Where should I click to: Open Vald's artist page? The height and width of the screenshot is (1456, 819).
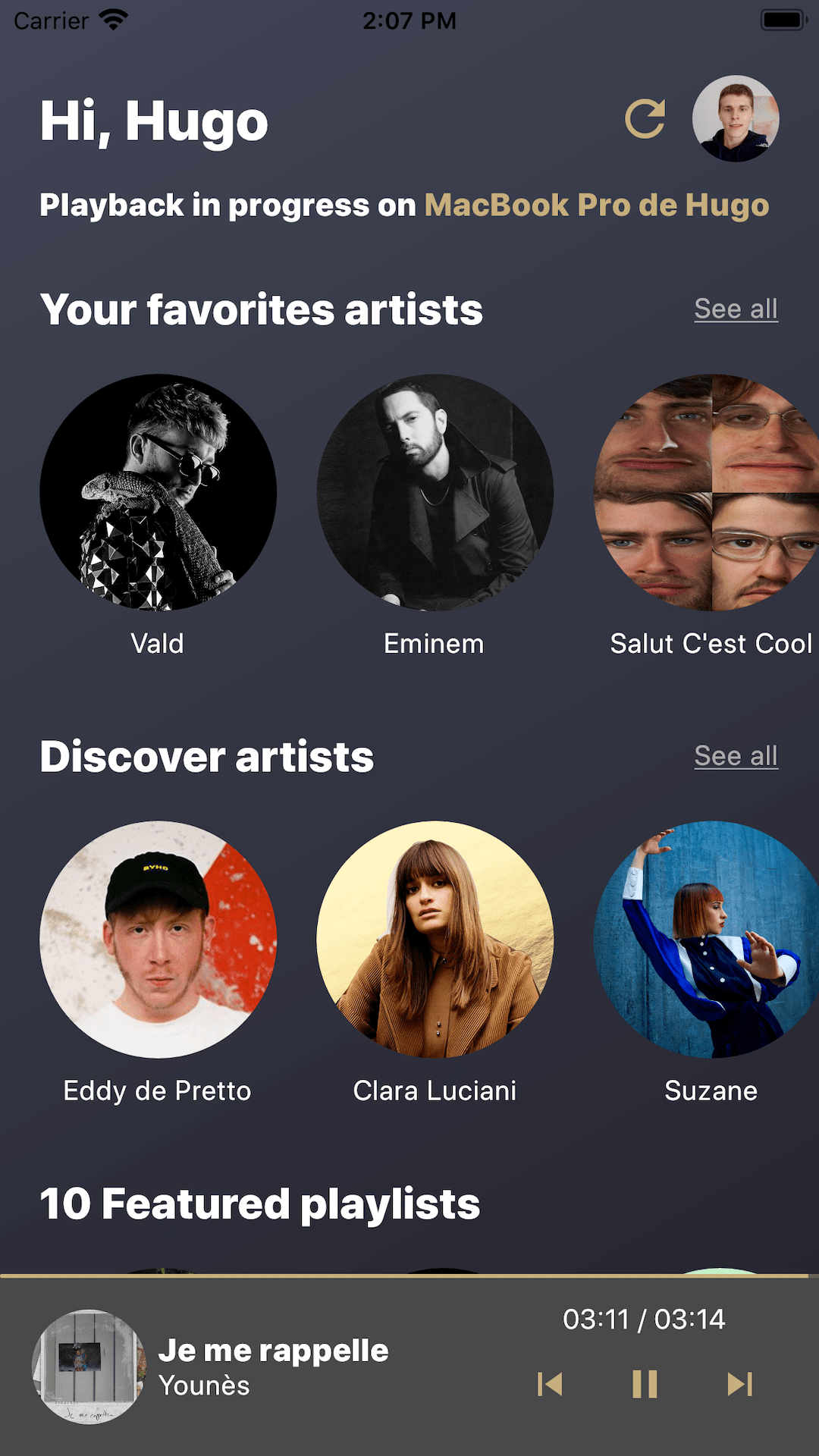click(x=158, y=493)
